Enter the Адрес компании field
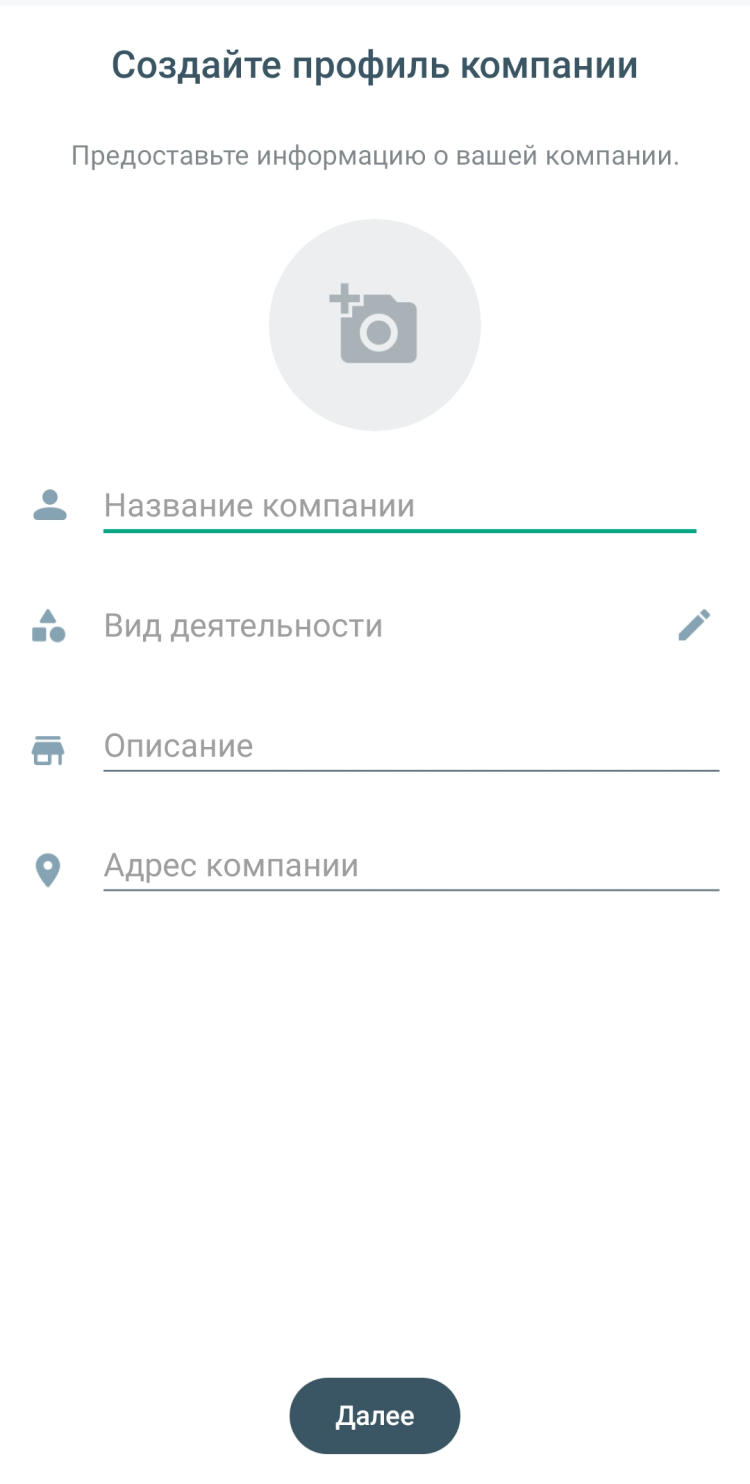This screenshot has height=1484, width=750. (x=410, y=866)
